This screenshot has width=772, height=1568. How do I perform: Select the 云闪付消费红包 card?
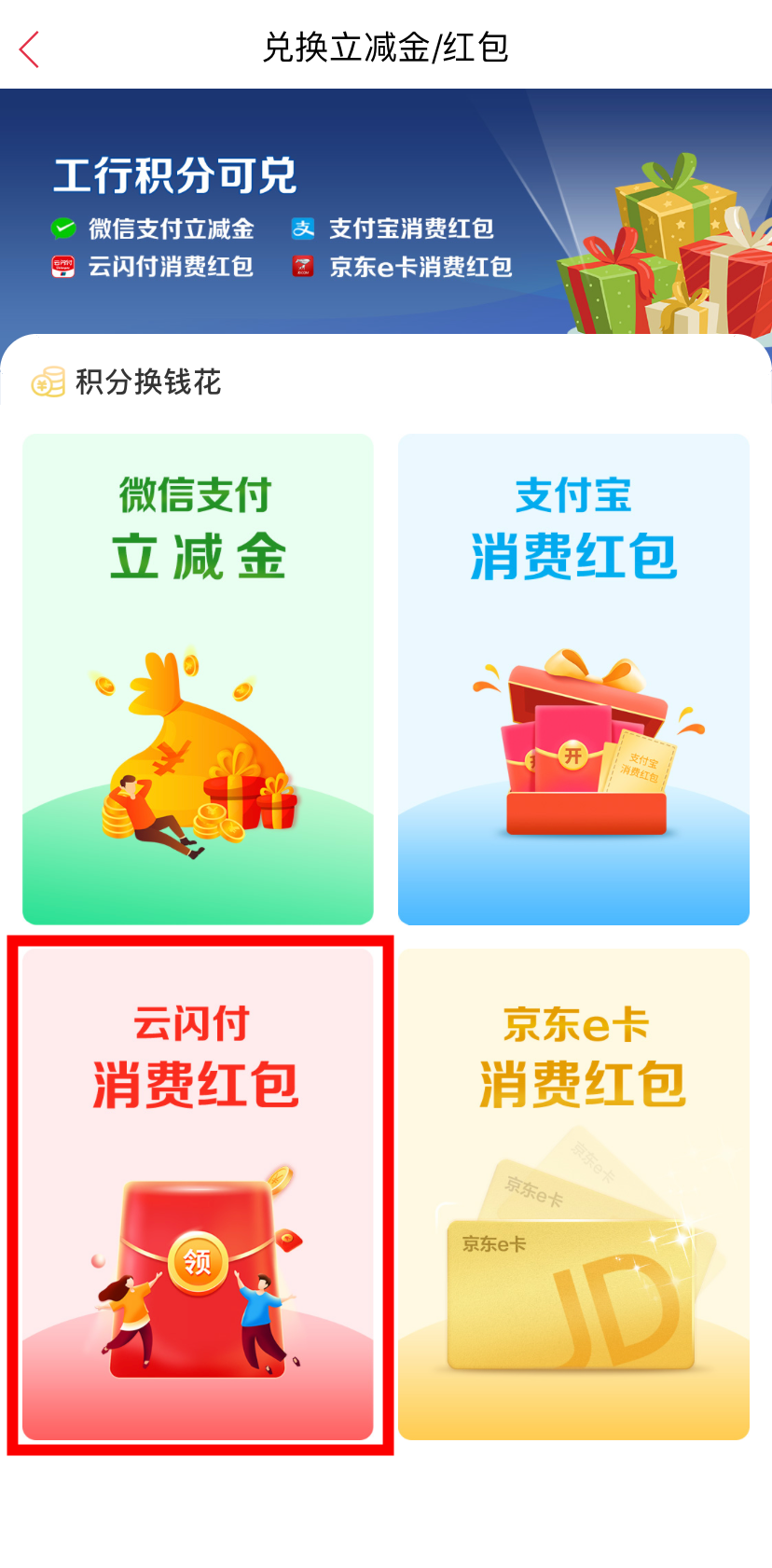pyautogui.click(x=198, y=1194)
